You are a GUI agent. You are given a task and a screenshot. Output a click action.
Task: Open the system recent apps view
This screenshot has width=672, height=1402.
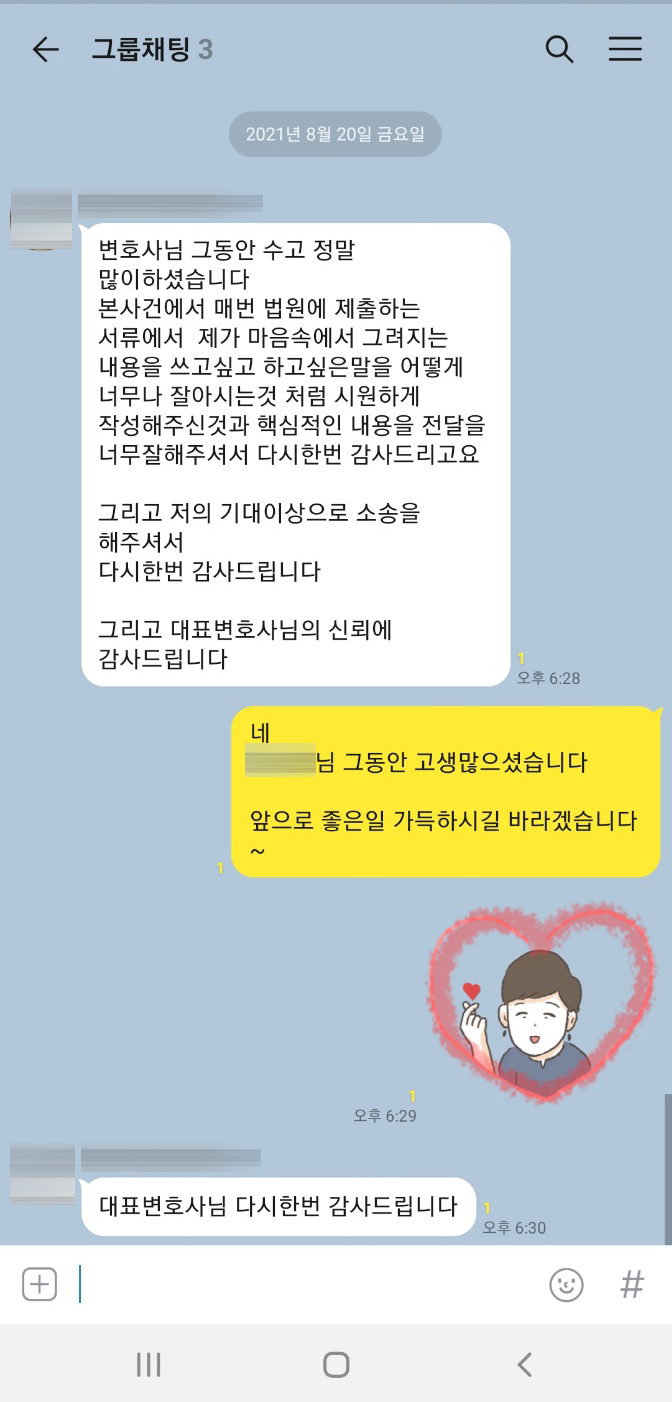(148, 1364)
